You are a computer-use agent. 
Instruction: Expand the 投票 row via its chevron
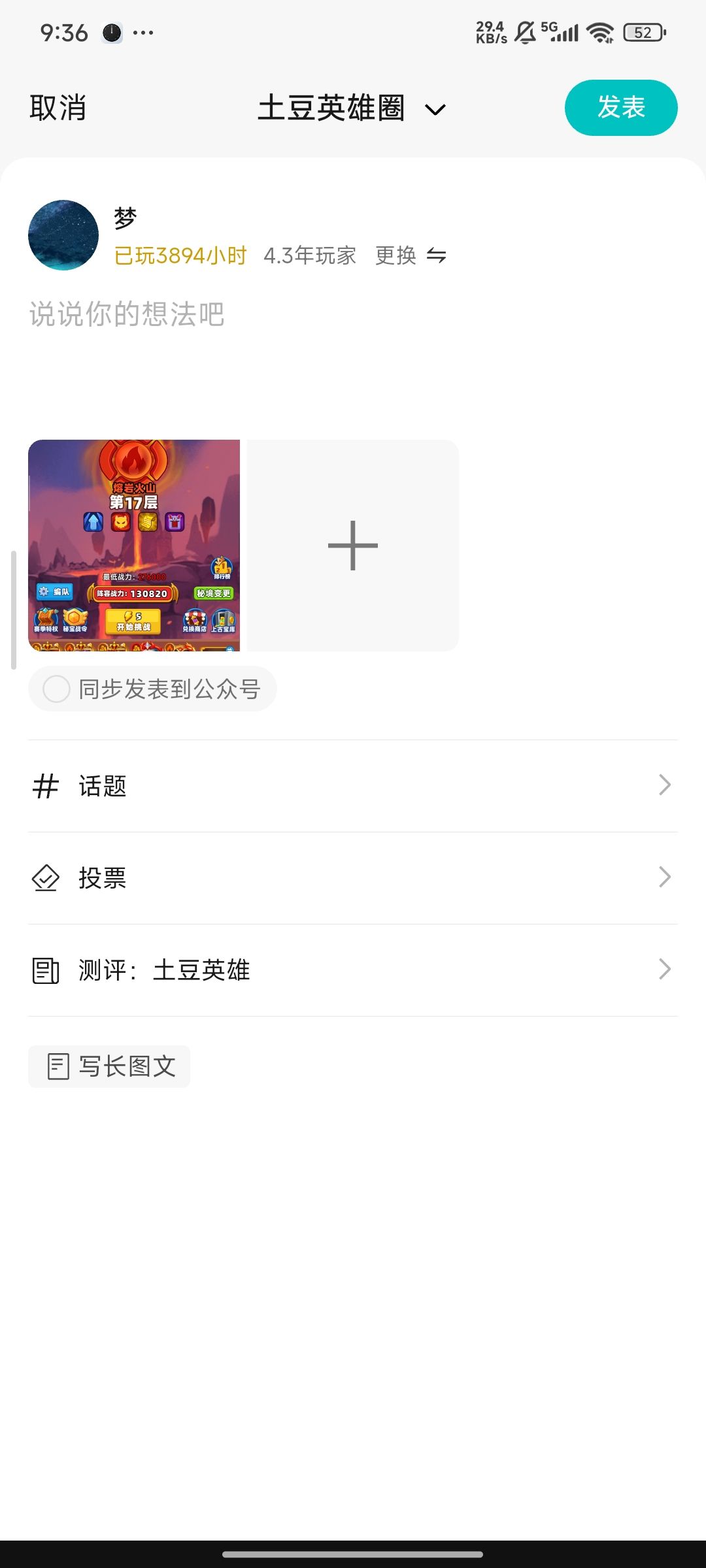coord(665,877)
